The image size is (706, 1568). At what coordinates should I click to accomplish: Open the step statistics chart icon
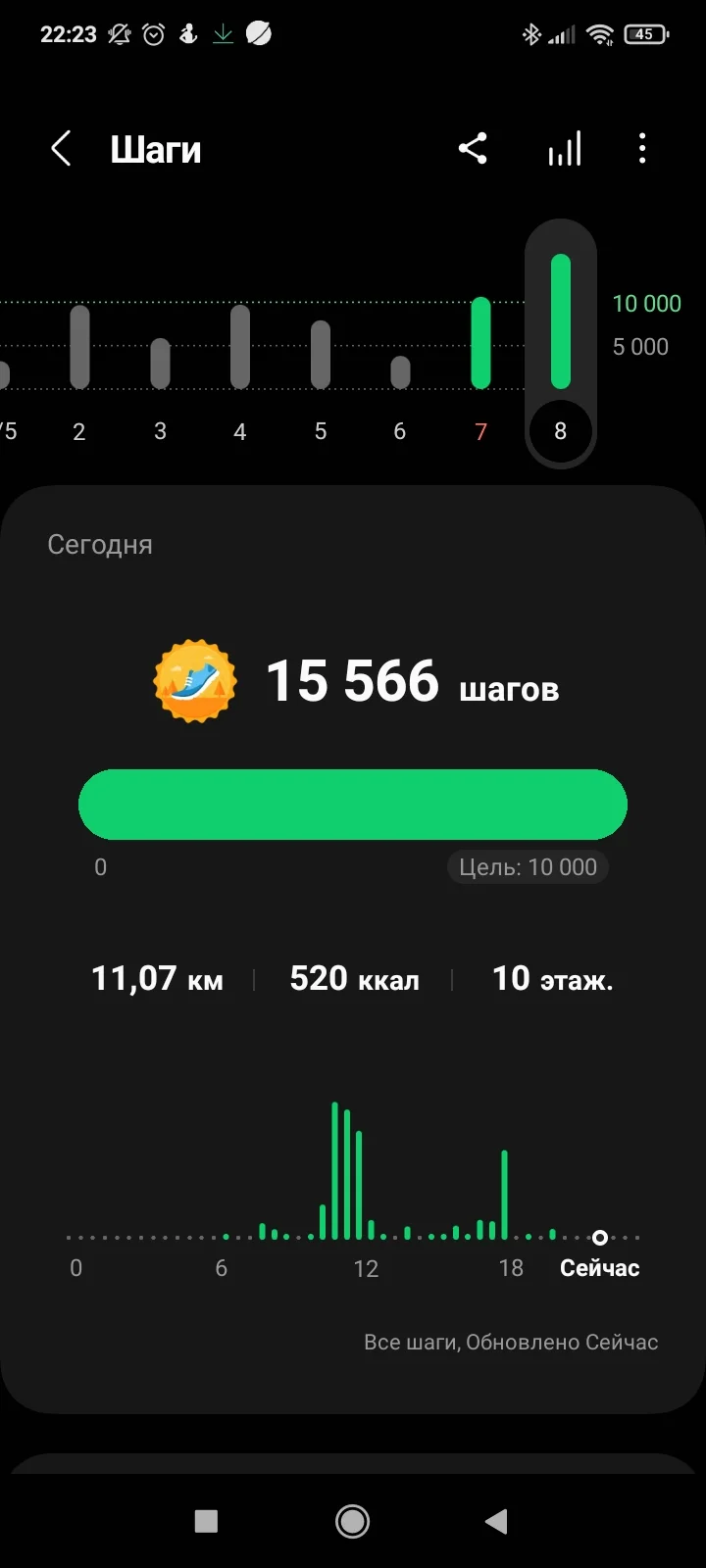click(x=565, y=150)
